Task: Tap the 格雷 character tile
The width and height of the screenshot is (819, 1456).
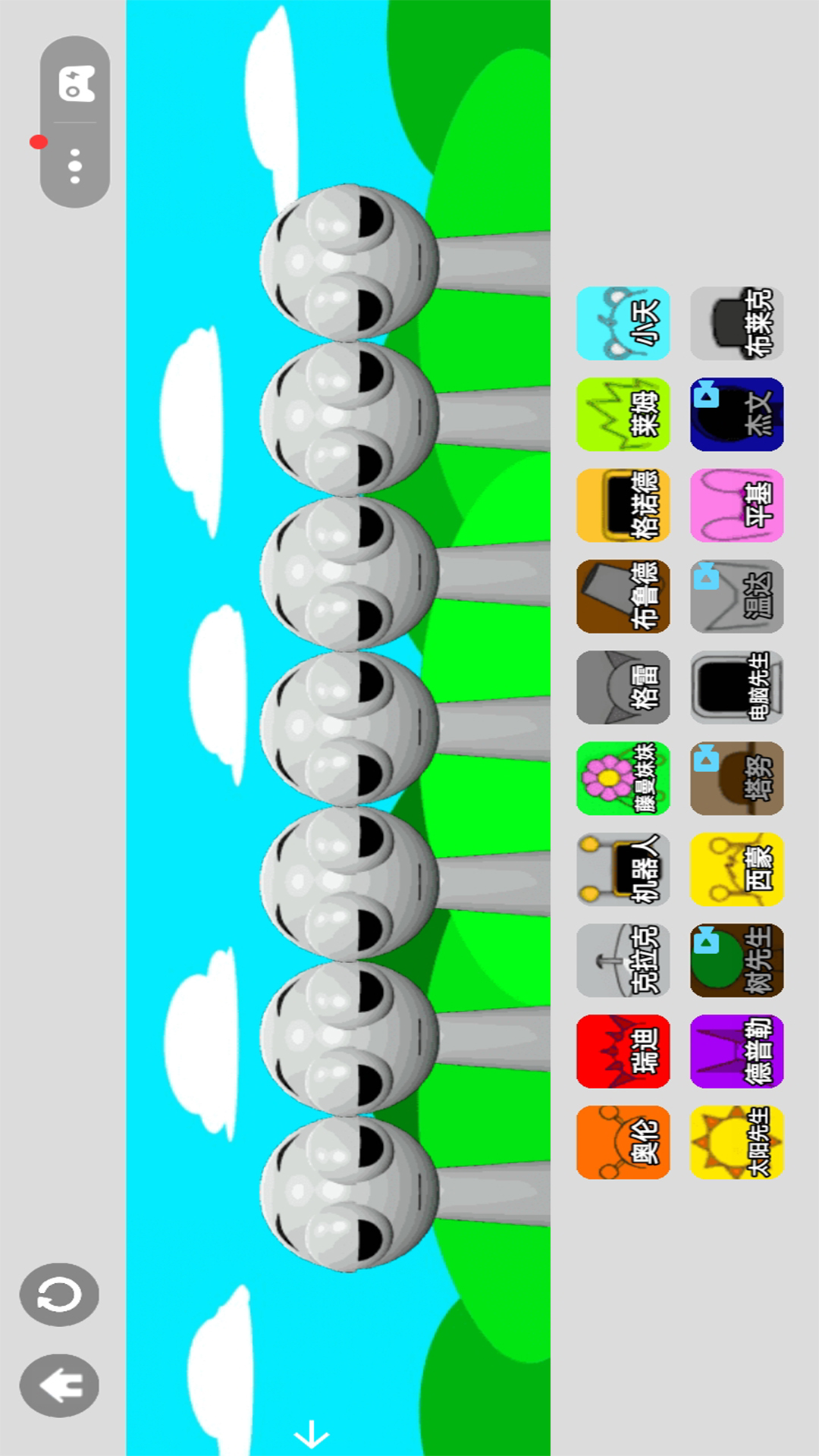Action: (x=623, y=687)
